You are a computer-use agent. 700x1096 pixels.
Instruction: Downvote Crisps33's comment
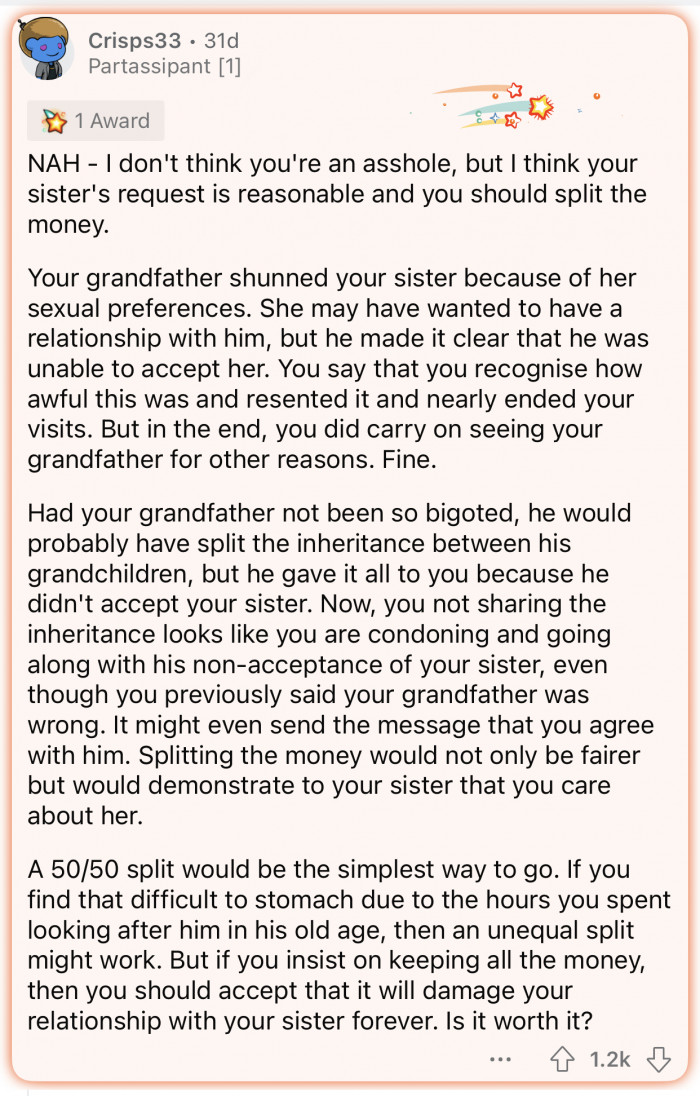(x=658, y=1059)
